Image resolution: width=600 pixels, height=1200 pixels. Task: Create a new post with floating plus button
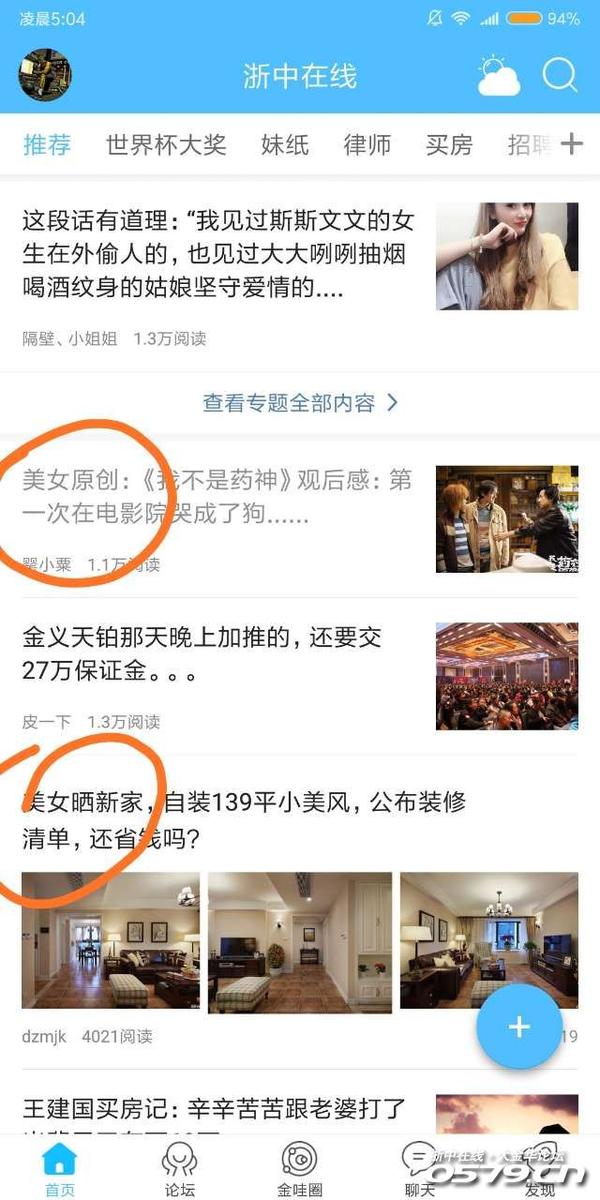(518, 1027)
